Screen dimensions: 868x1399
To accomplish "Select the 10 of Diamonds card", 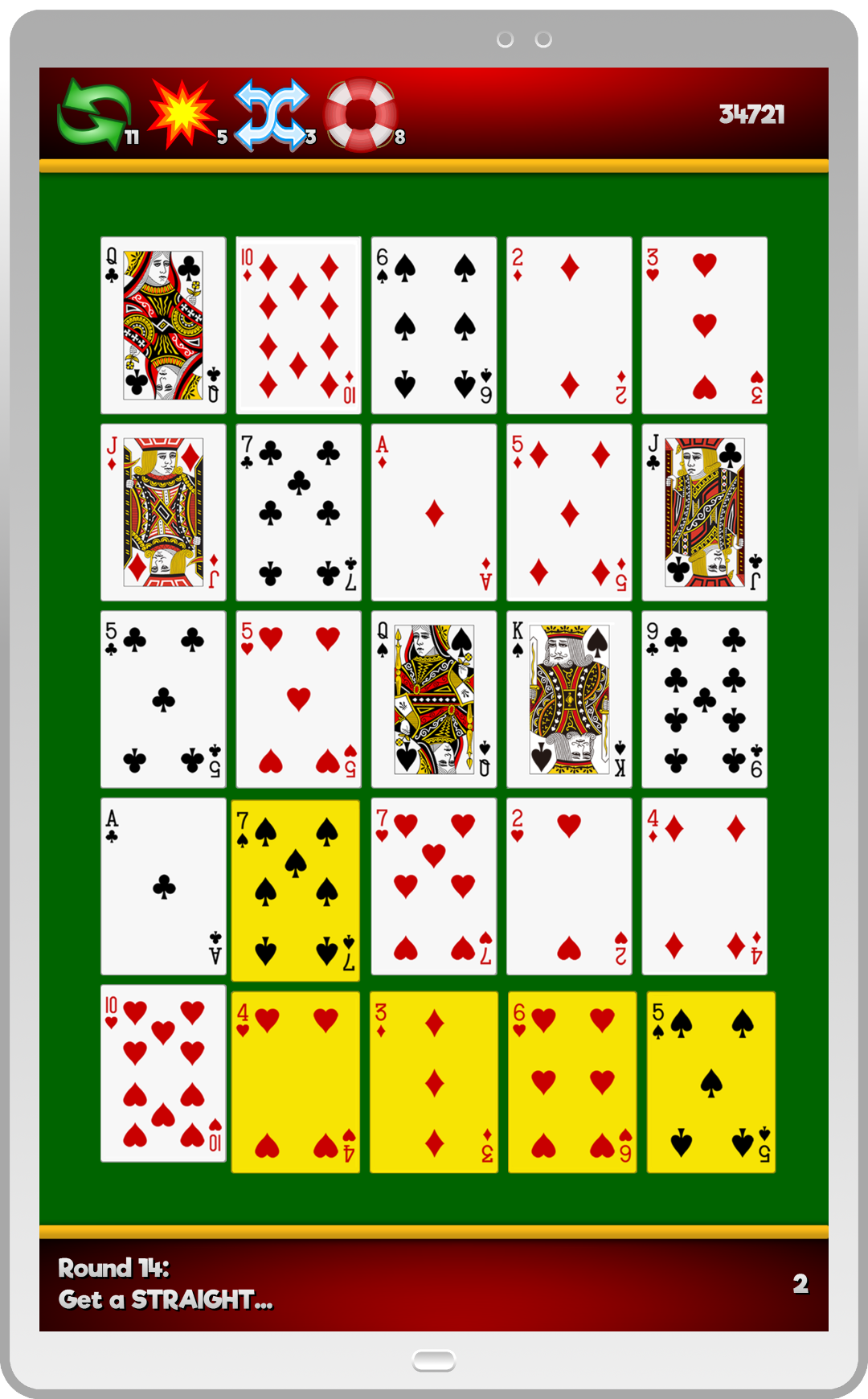I will click(298, 326).
